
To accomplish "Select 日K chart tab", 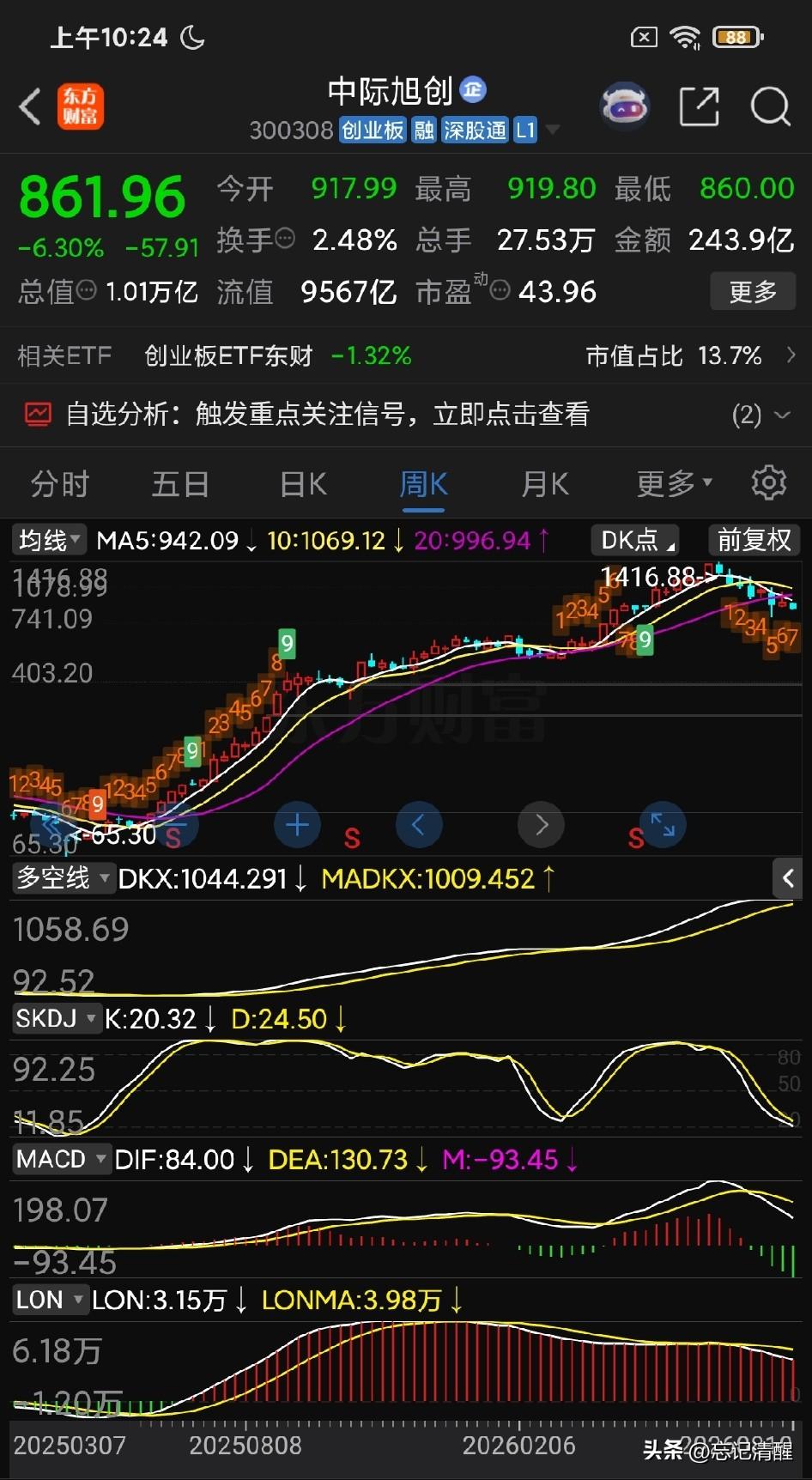I will click(303, 484).
